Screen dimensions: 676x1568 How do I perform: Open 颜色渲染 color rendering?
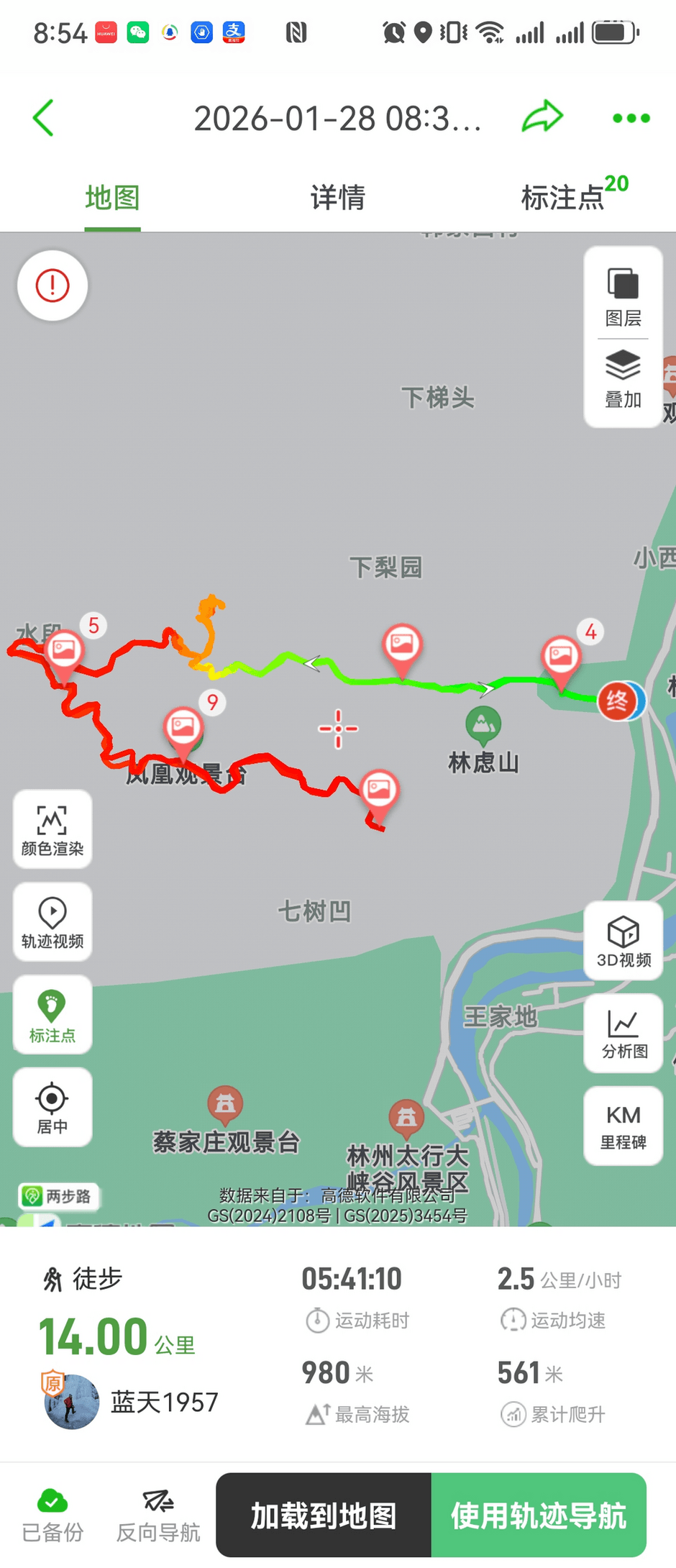point(52,830)
